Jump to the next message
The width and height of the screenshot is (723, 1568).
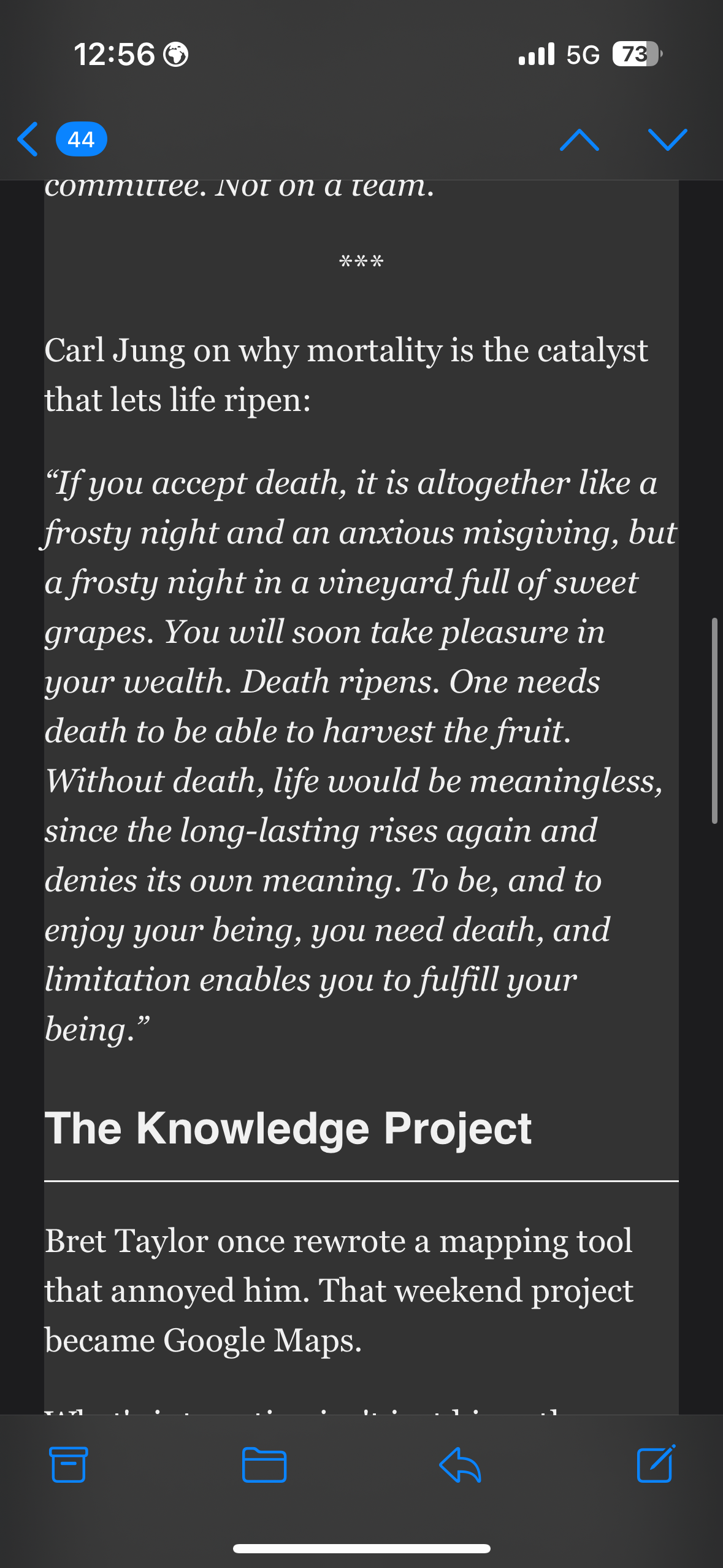pyautogui.click(x=667, y=139)
